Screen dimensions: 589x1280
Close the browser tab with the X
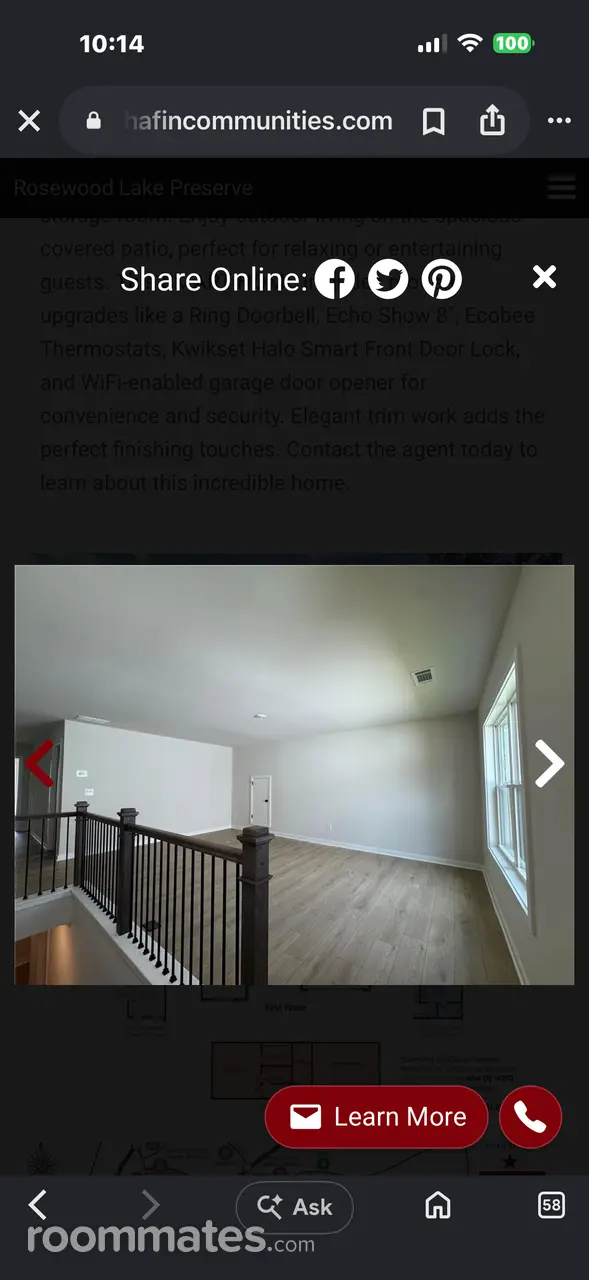29,121
